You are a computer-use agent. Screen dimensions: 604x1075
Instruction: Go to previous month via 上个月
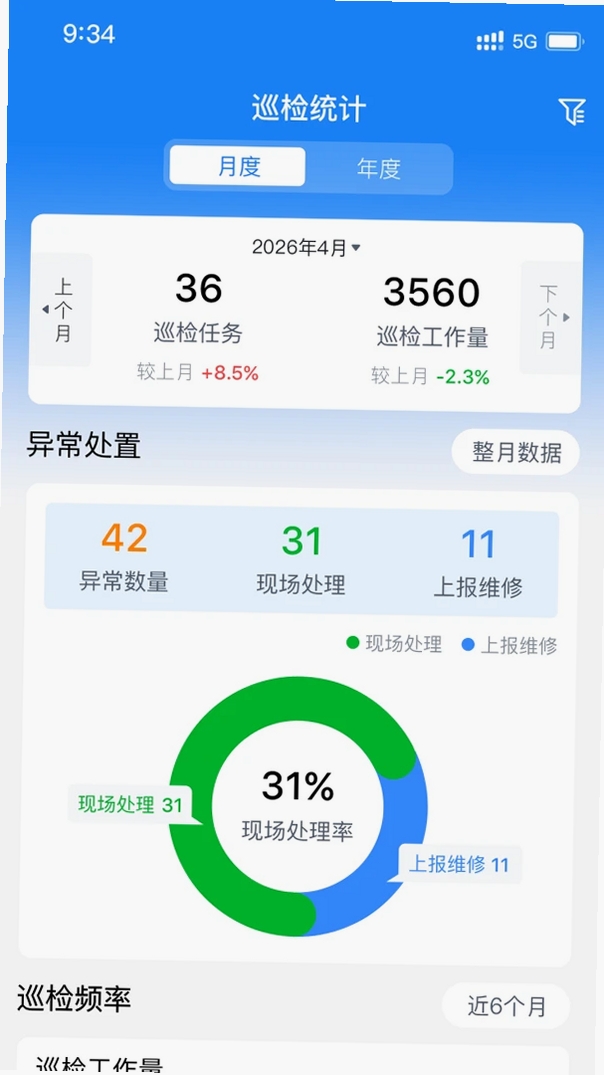(62, 310)
